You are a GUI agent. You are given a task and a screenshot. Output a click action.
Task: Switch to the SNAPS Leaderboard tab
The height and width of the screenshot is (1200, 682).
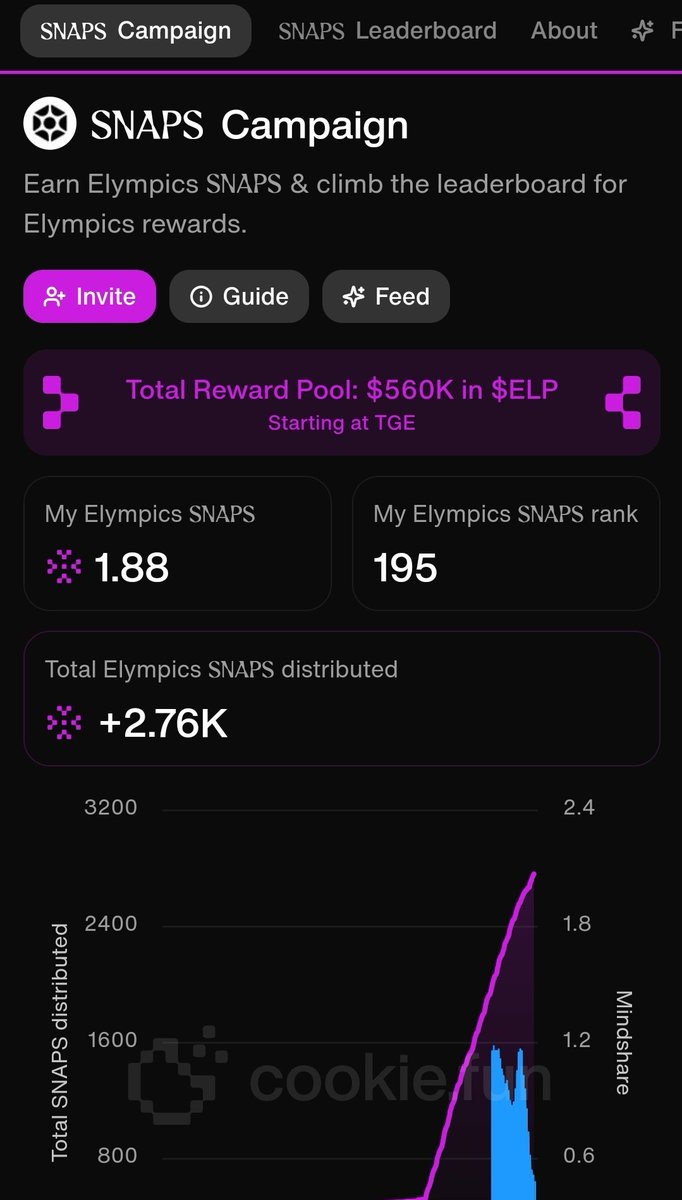pos(387,31)
